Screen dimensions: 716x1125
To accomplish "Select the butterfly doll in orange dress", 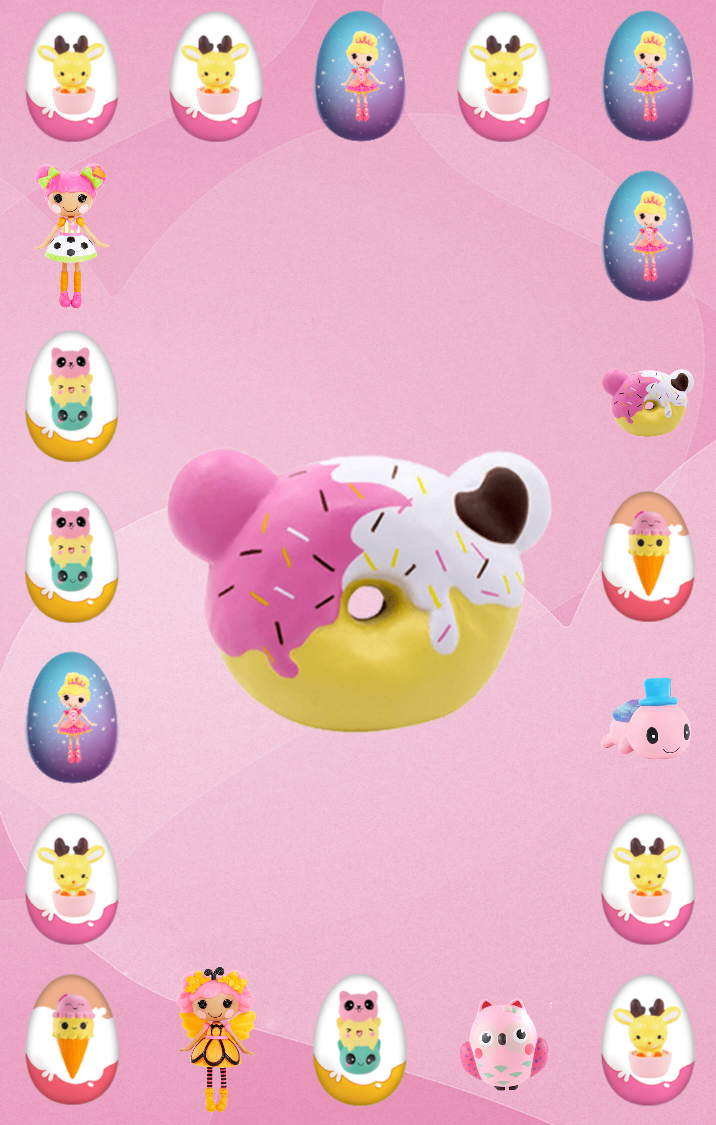I will point(214,1038).
